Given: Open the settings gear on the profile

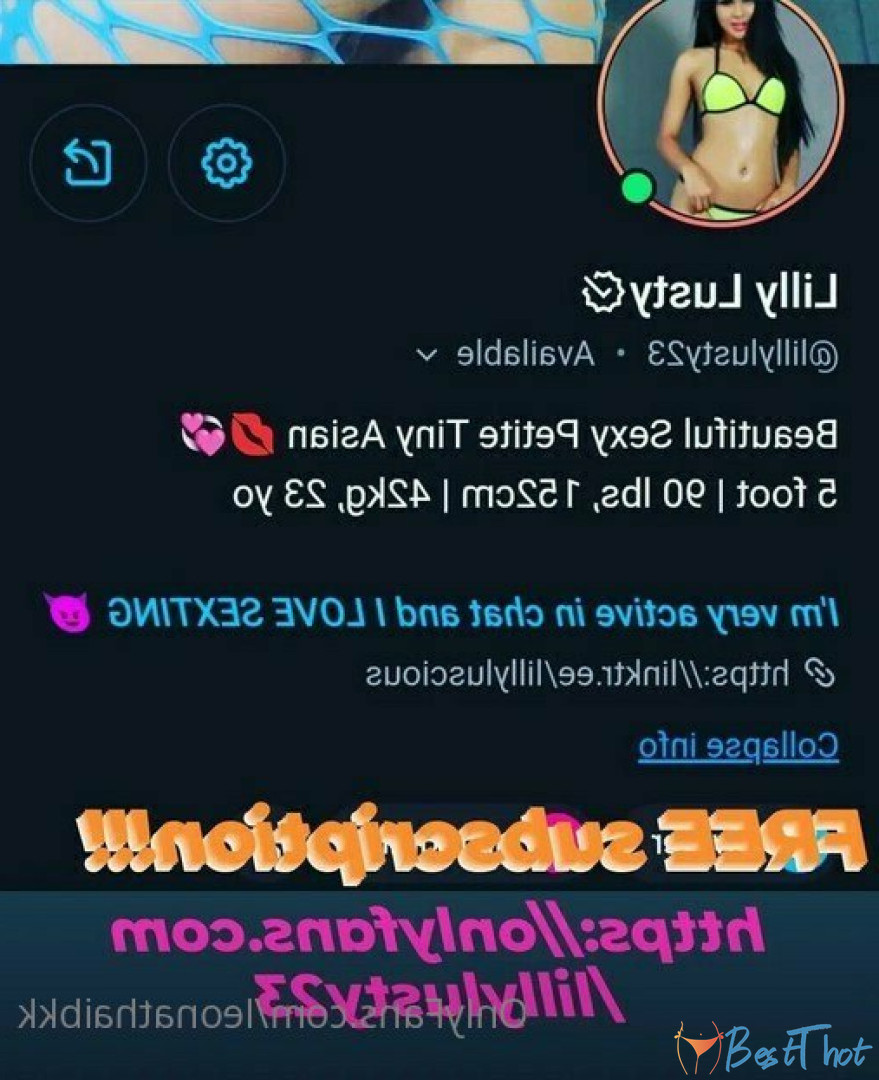Looking at the screenshot, I should tap(226, 163).
